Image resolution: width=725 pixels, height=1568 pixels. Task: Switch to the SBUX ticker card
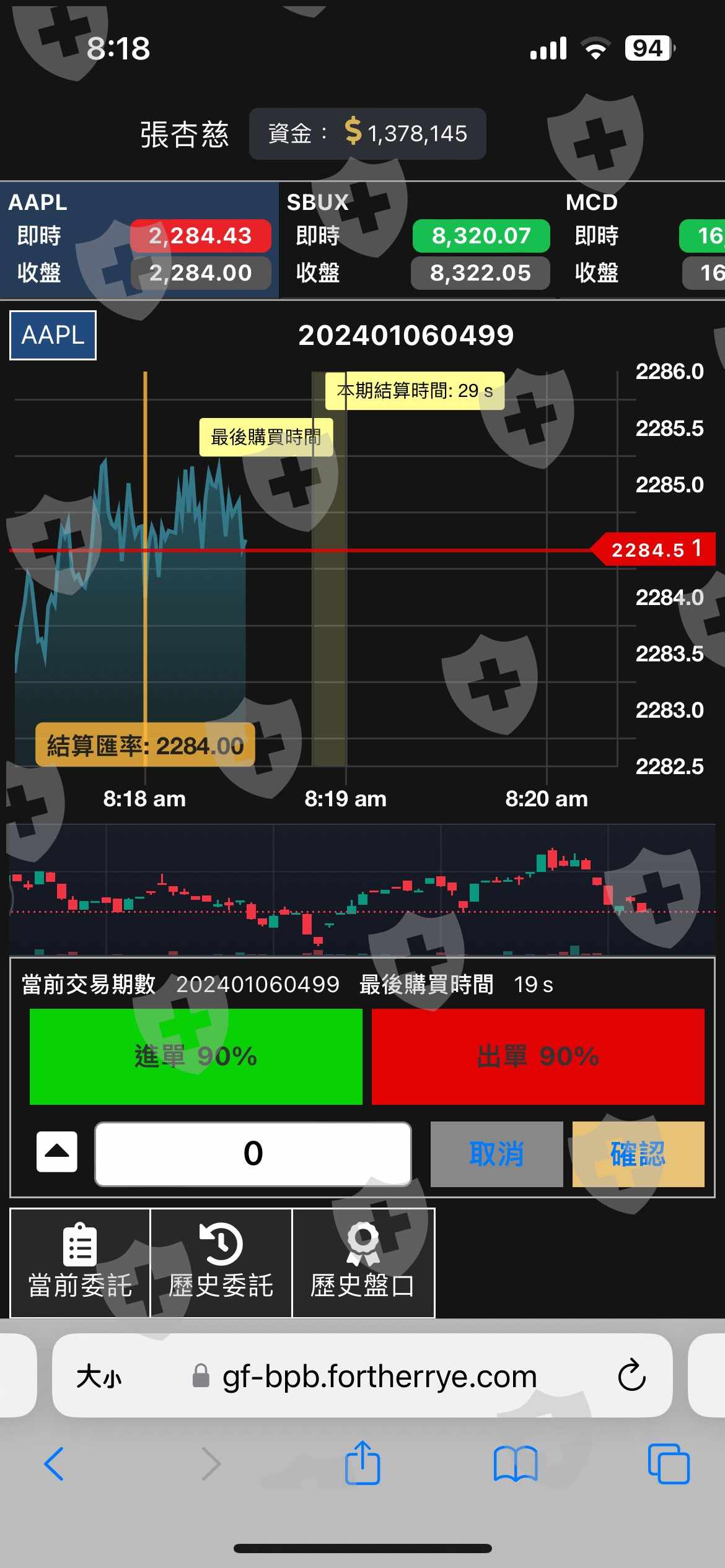(418, 240)
